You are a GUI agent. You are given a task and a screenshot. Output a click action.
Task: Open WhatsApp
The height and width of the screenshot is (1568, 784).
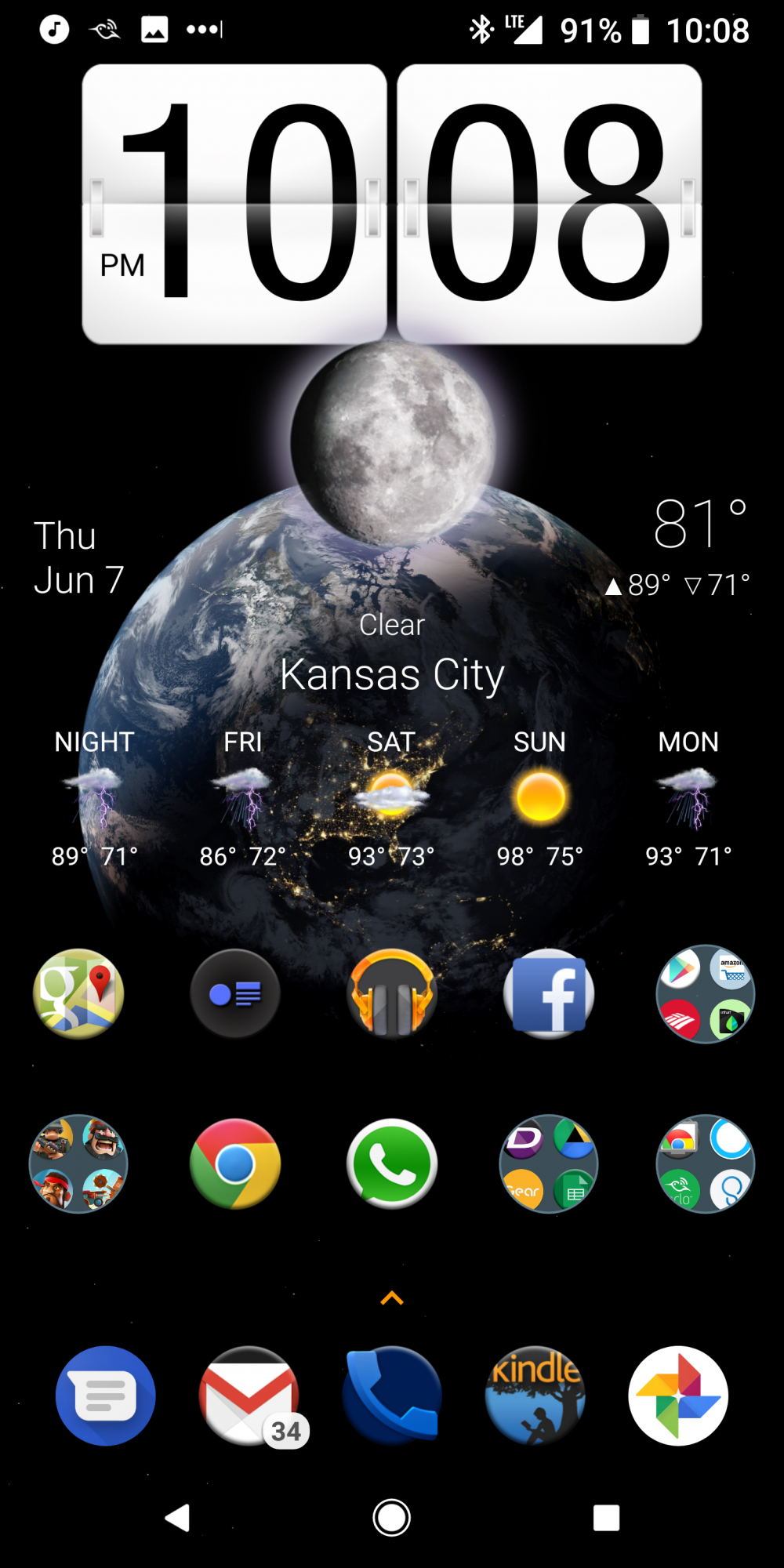tap(392, 1164)
